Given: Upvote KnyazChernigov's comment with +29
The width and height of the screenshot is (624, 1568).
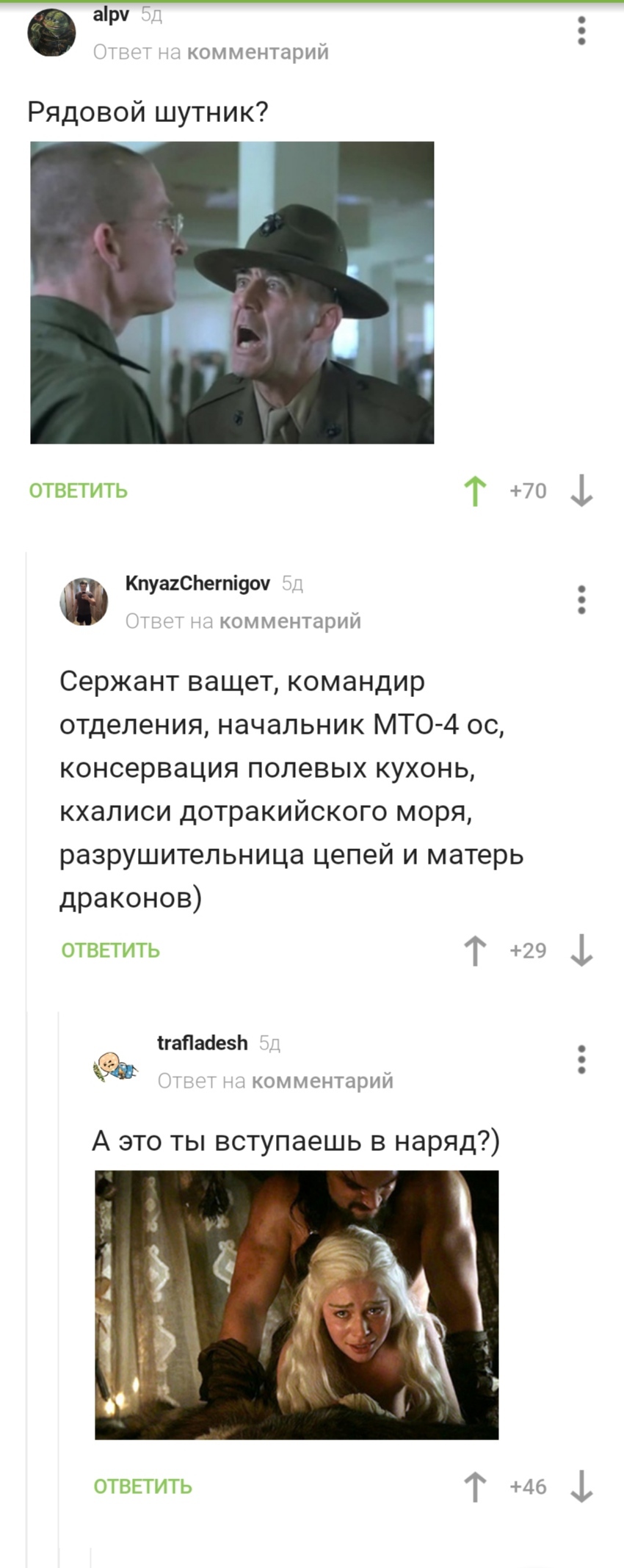Looking at the screenshot, I should click(476, 950).
